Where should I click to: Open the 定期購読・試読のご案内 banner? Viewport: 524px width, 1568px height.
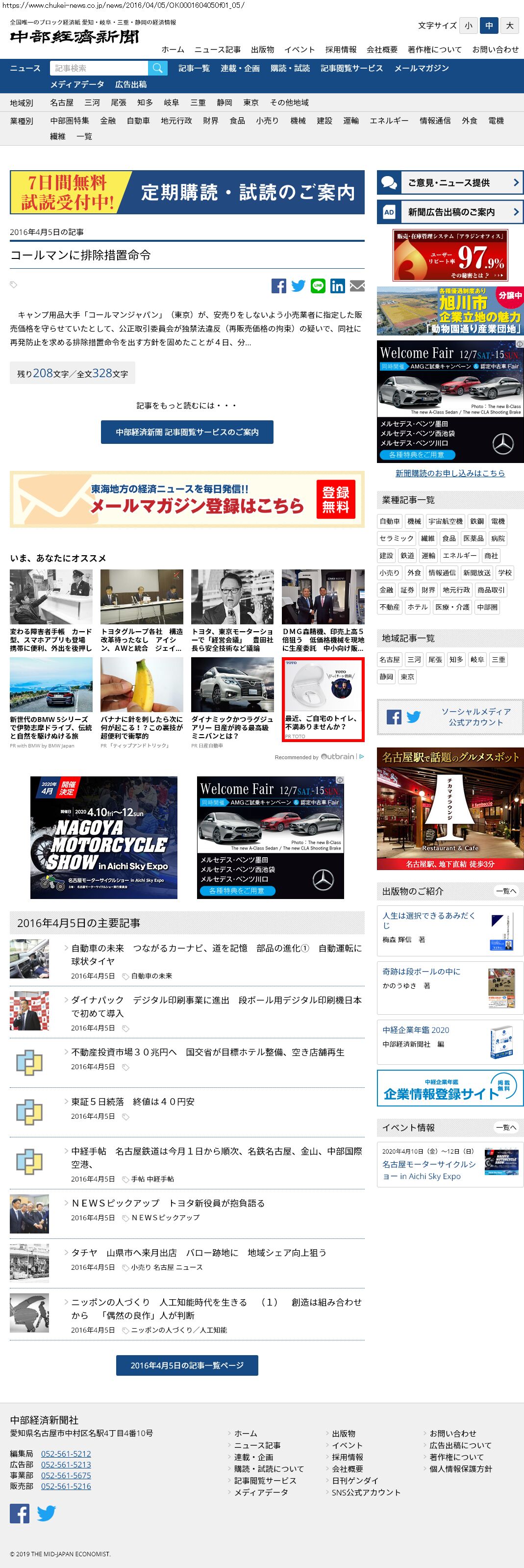tap(187, 192)
